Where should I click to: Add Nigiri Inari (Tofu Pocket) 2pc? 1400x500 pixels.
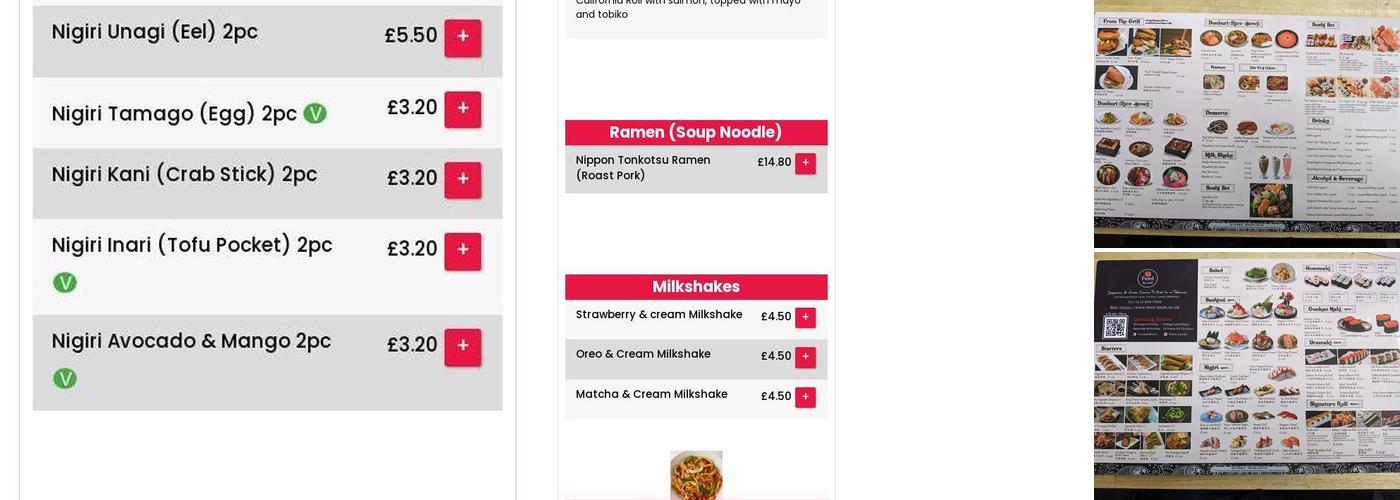462,251
